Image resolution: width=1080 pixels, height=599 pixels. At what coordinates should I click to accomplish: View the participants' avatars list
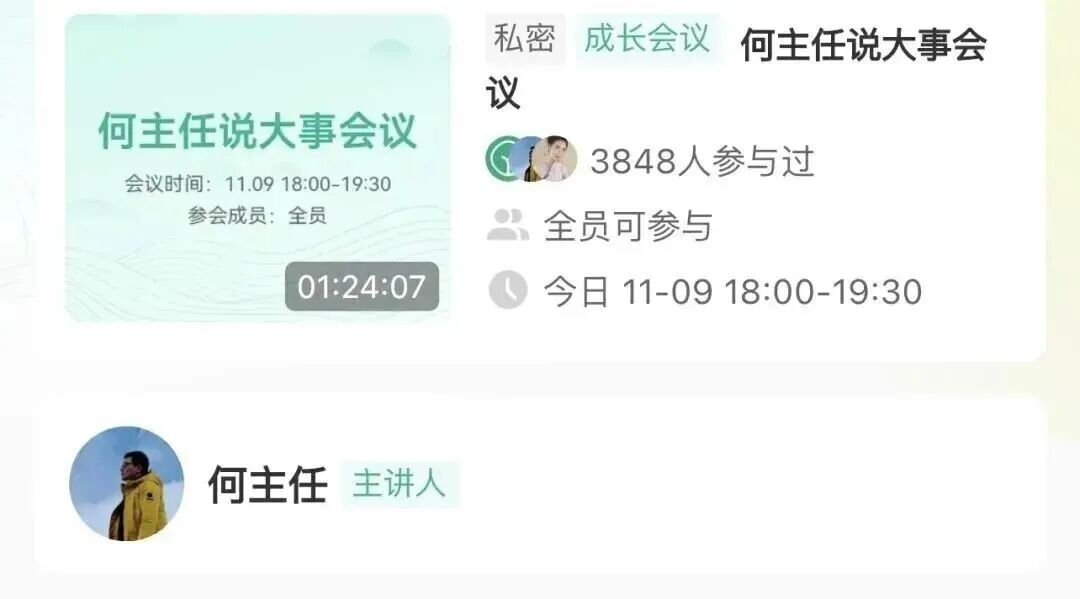531,159
